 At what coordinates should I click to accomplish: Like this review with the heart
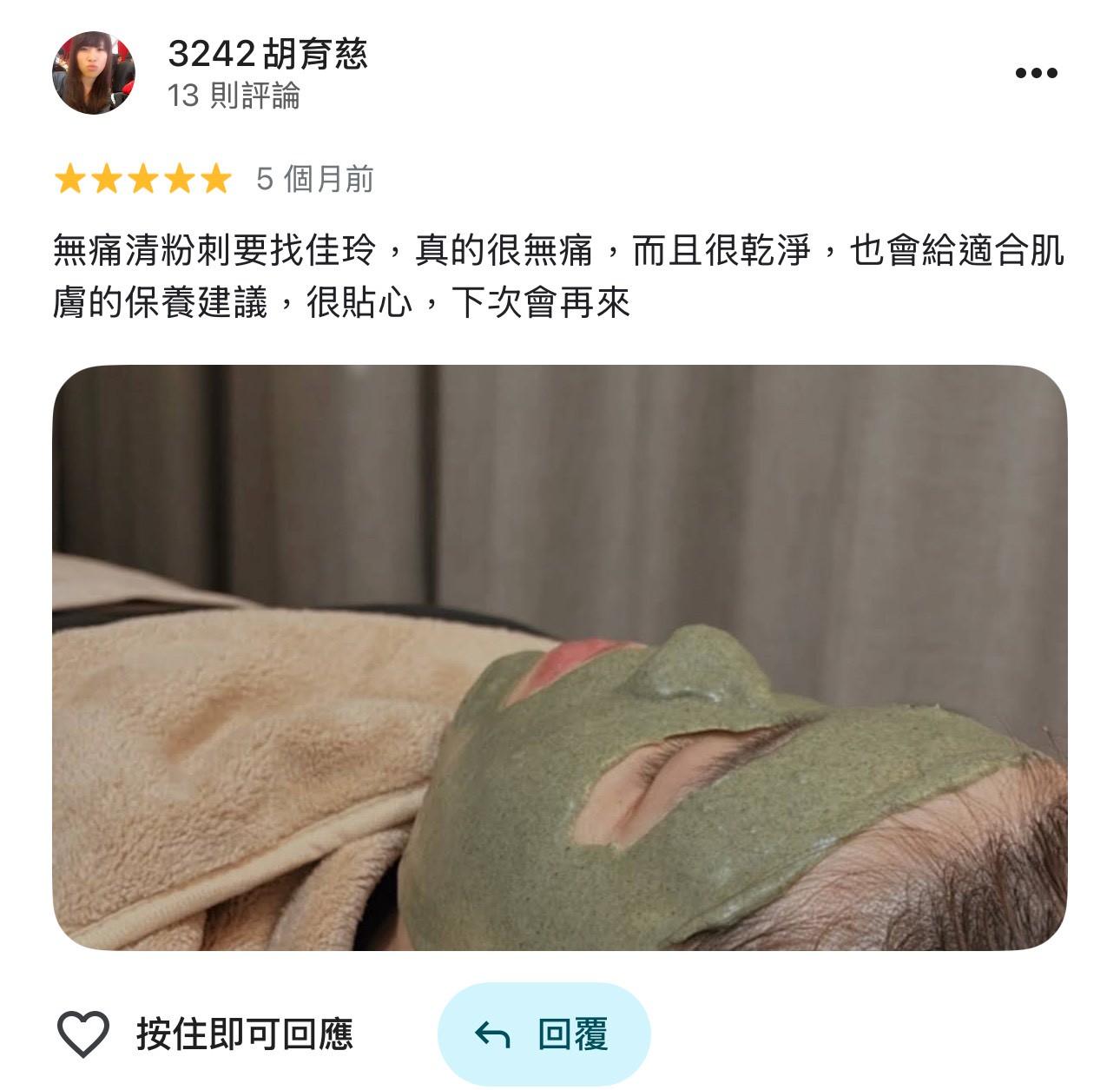pos(82,1034)
